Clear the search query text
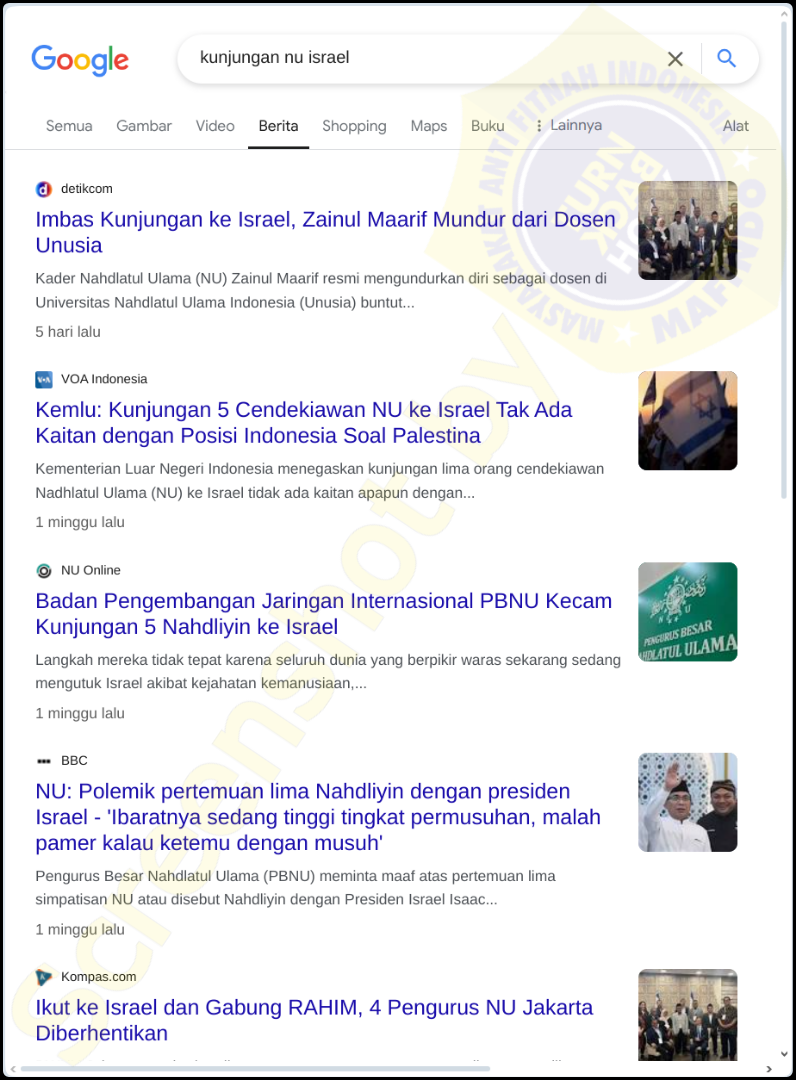This screenshot has height=1080, width=796. [675, 59]
